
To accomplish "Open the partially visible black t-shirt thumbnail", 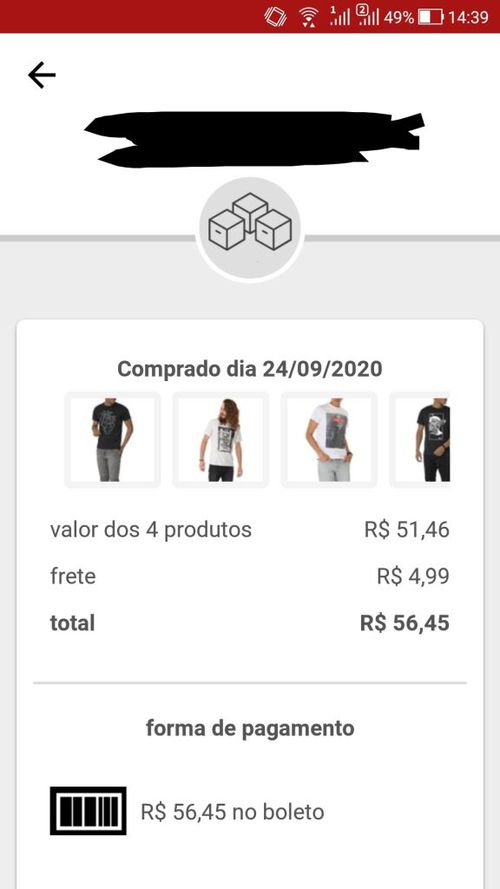I will (420, 439).
